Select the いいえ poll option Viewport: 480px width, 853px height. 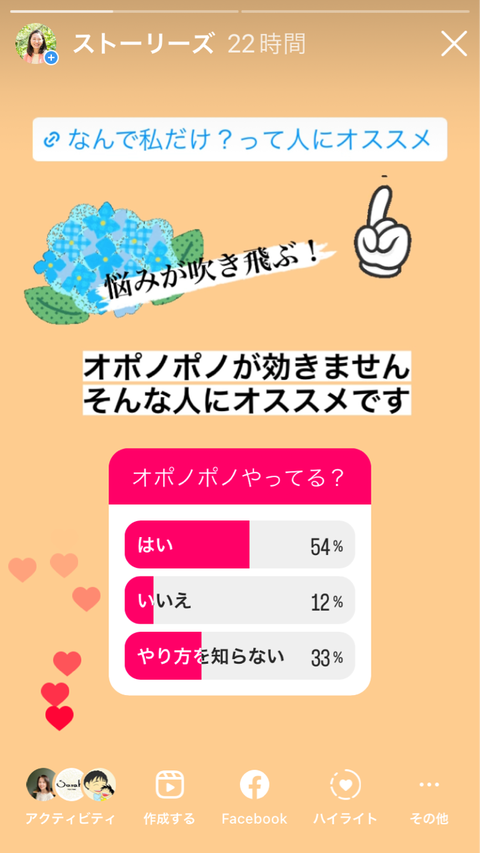[x=240, y=600]
